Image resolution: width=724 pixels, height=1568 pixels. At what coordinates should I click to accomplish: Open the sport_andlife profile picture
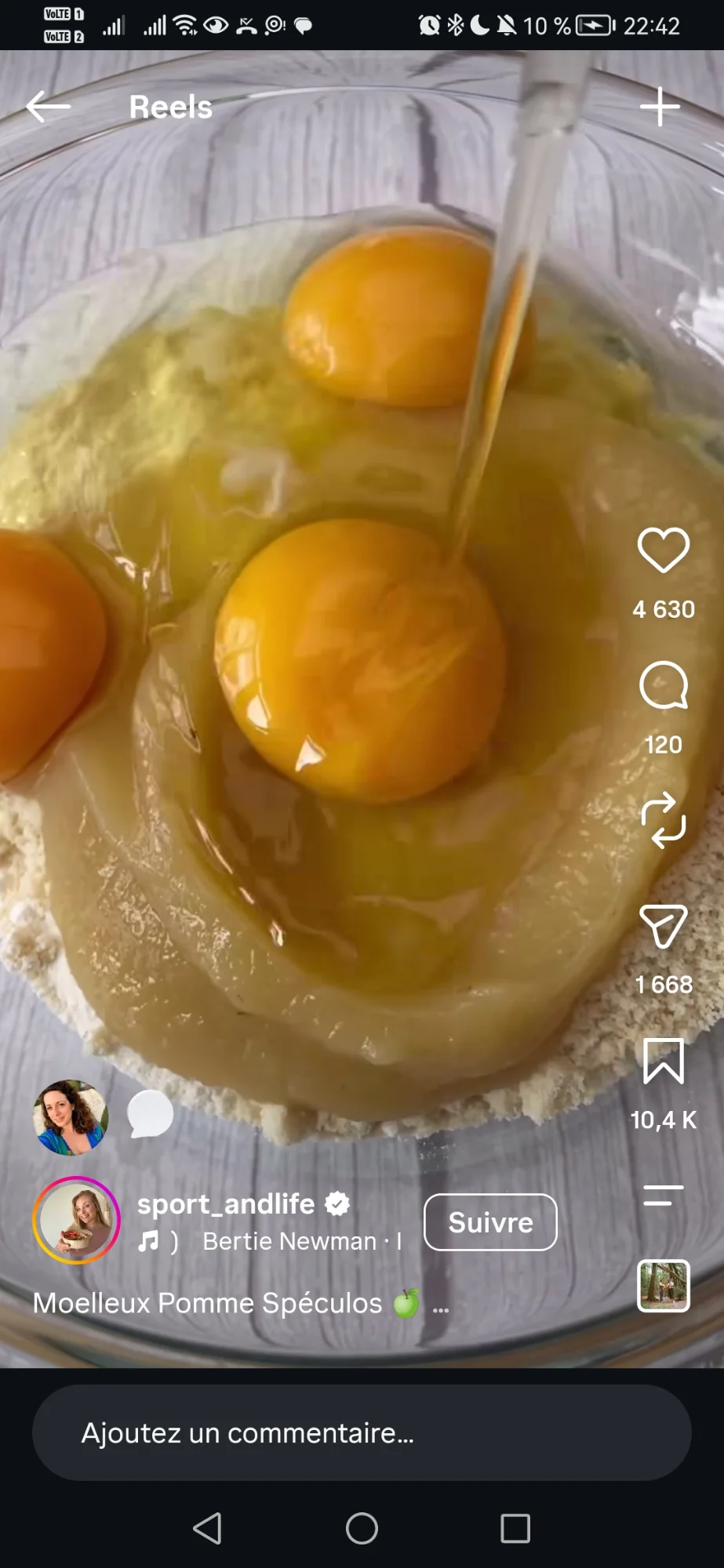[76, 1221]
